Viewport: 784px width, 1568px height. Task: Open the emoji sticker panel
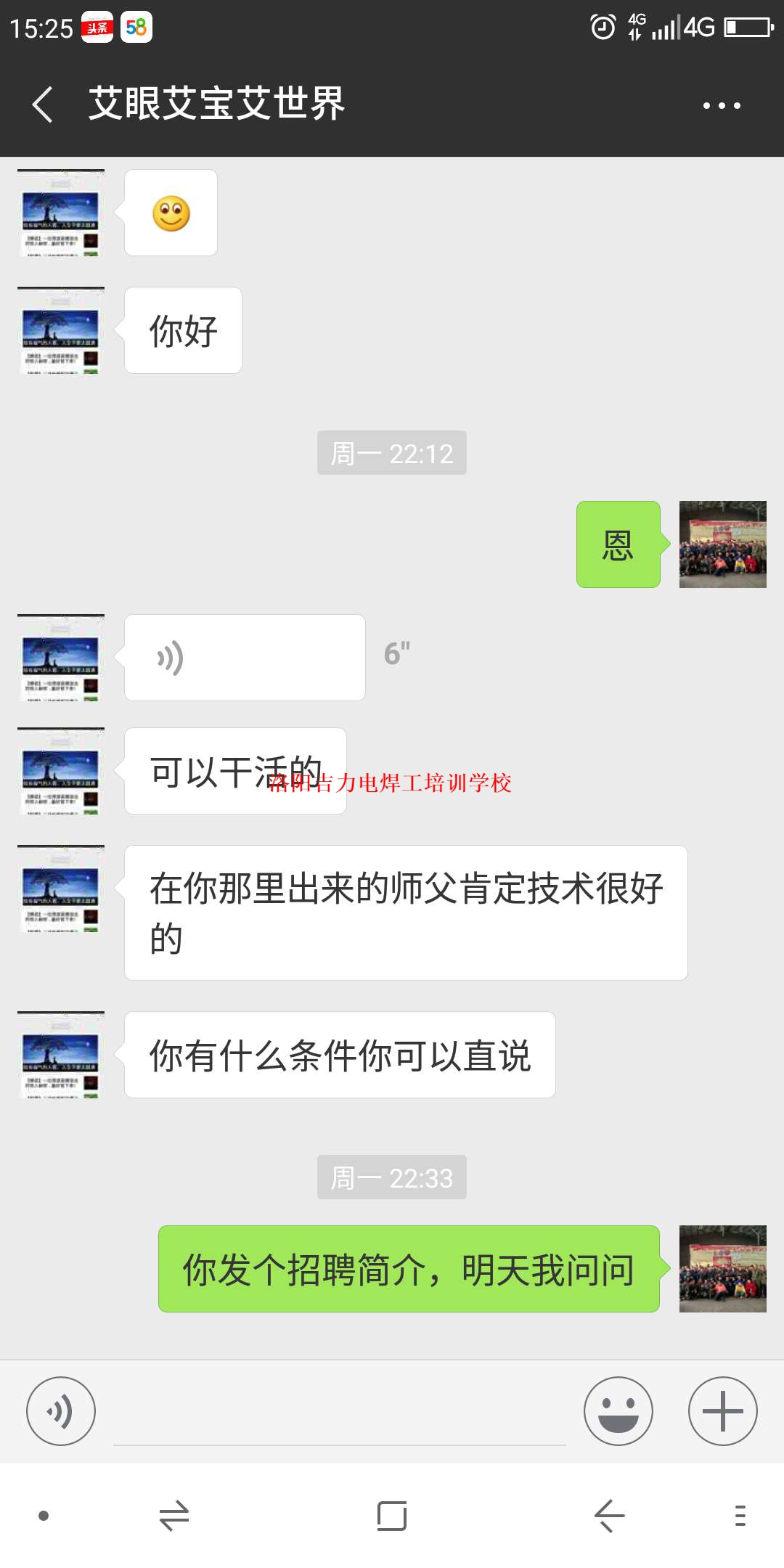(618, 1411)
